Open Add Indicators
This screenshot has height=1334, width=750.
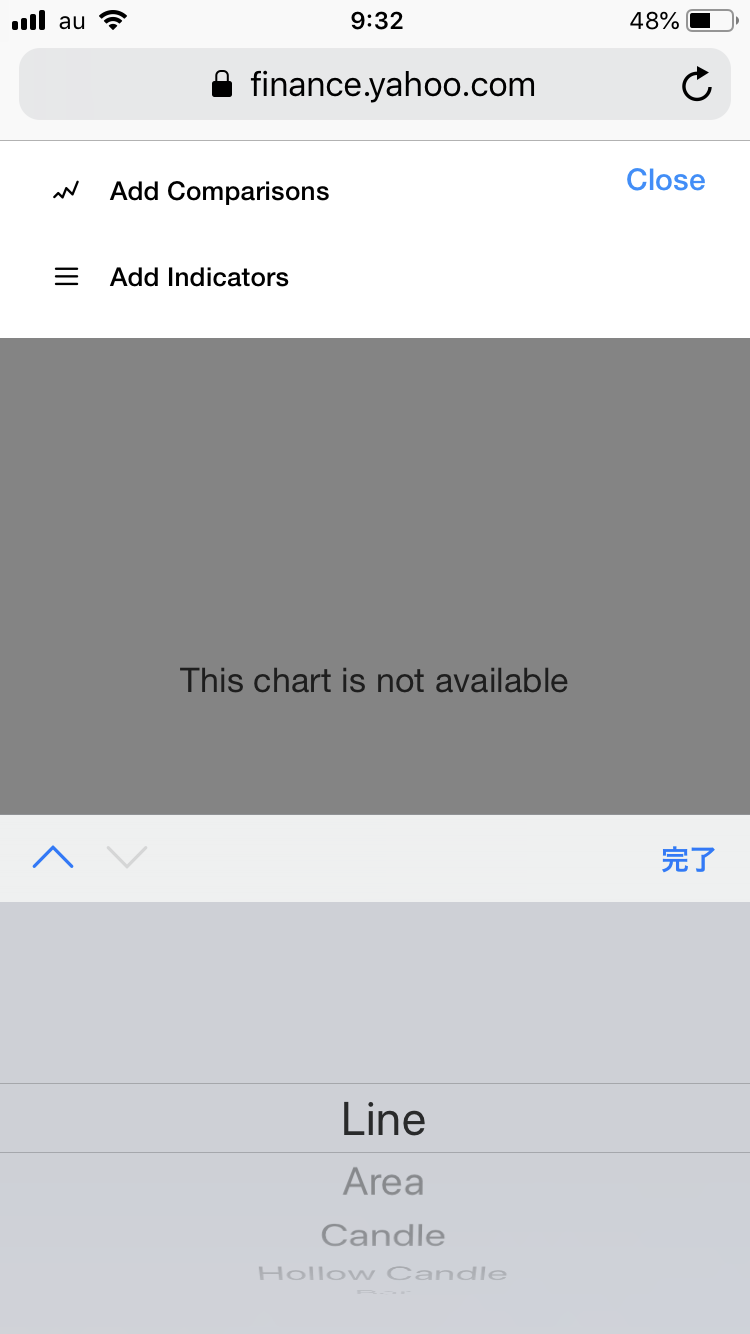199,277
